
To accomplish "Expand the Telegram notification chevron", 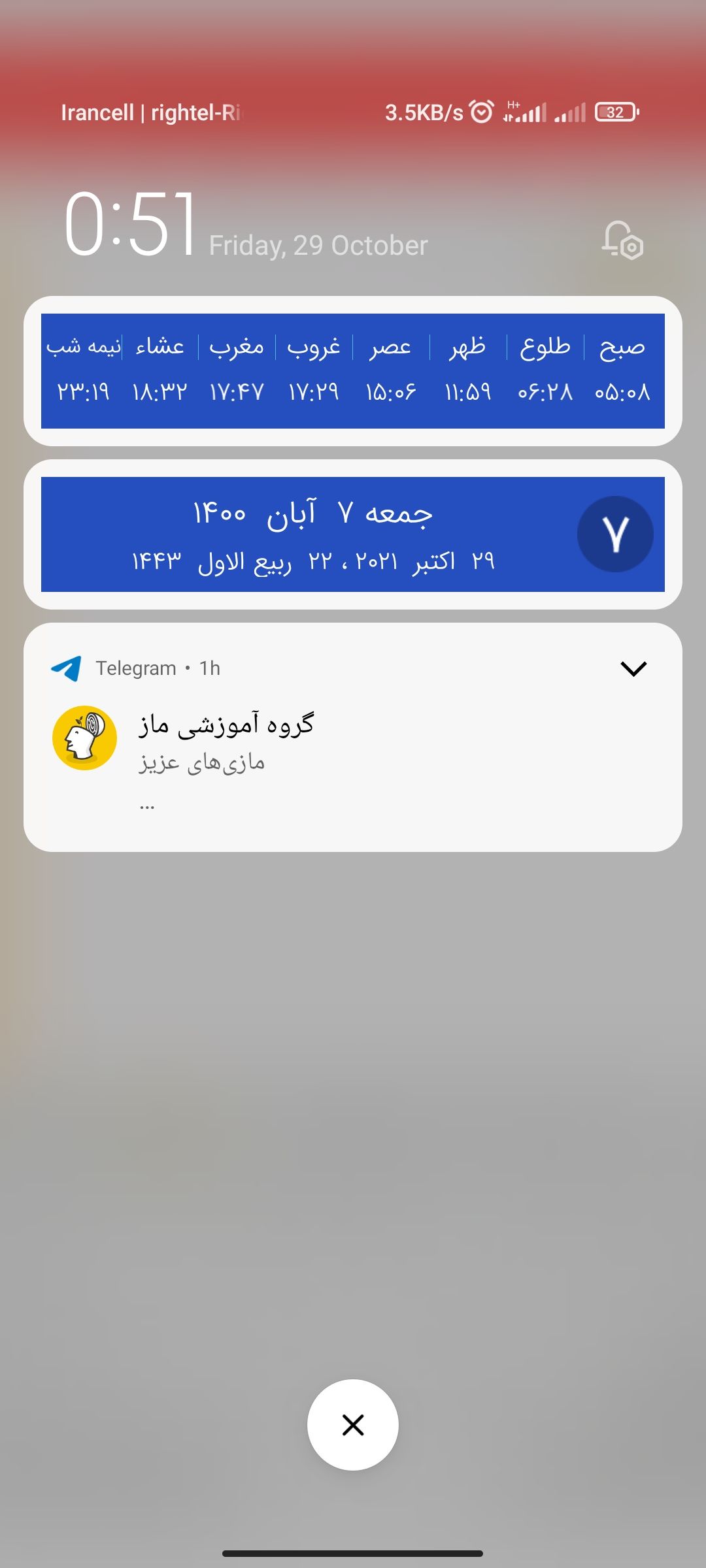I will [x=633, y=668].
